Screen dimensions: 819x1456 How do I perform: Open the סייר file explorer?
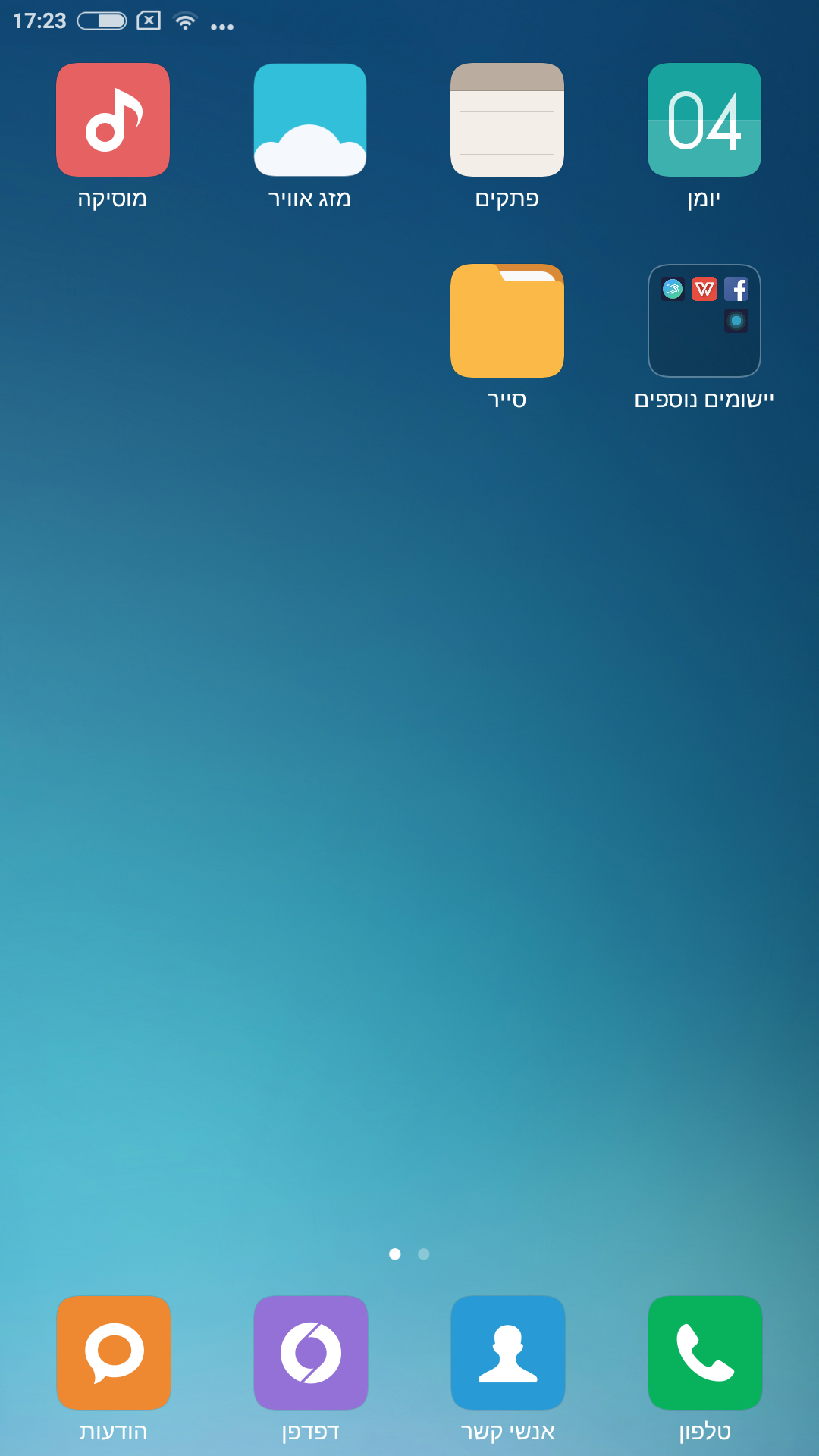[507, 321]
